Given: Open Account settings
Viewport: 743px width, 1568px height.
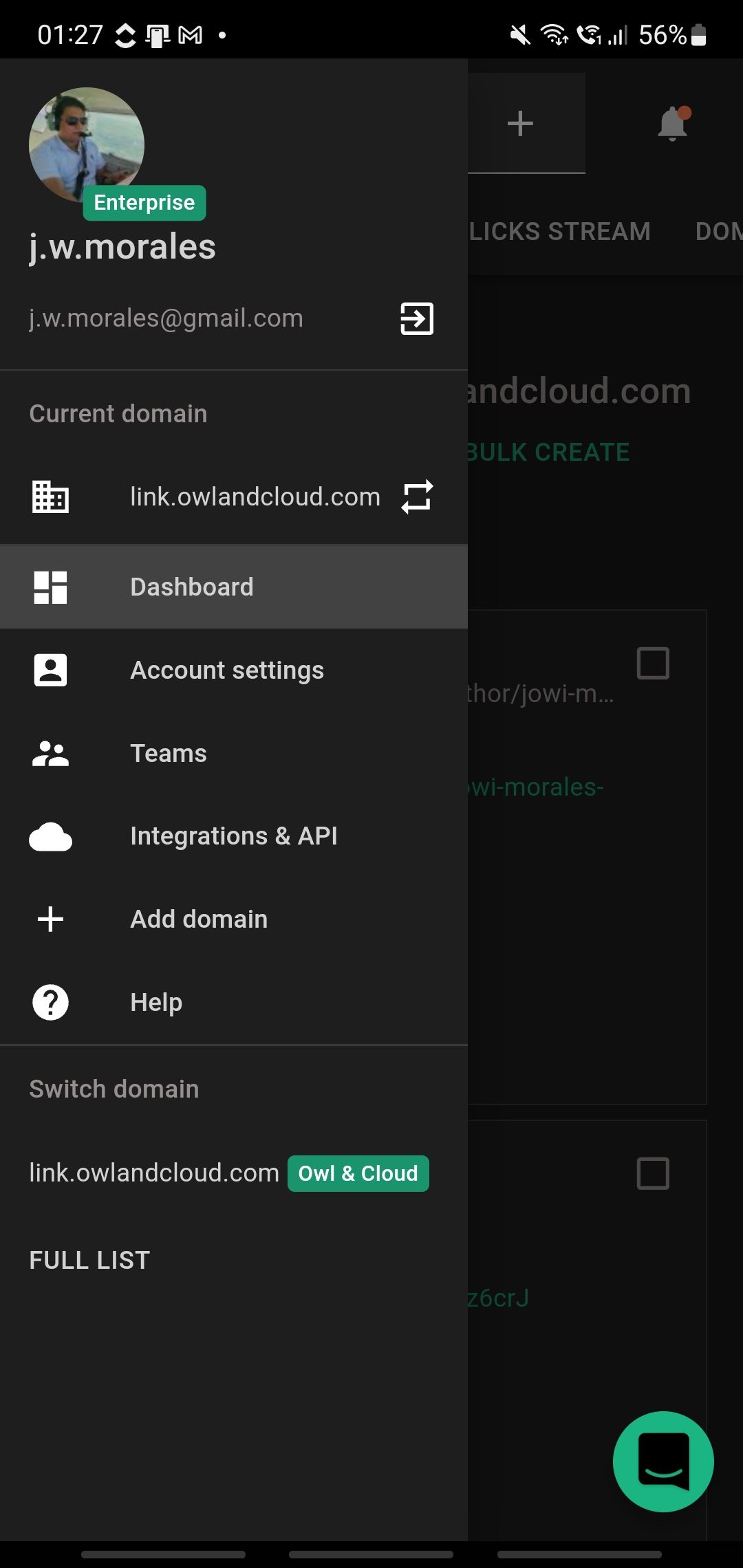Looking at the screenshot, I should [234, 671].
